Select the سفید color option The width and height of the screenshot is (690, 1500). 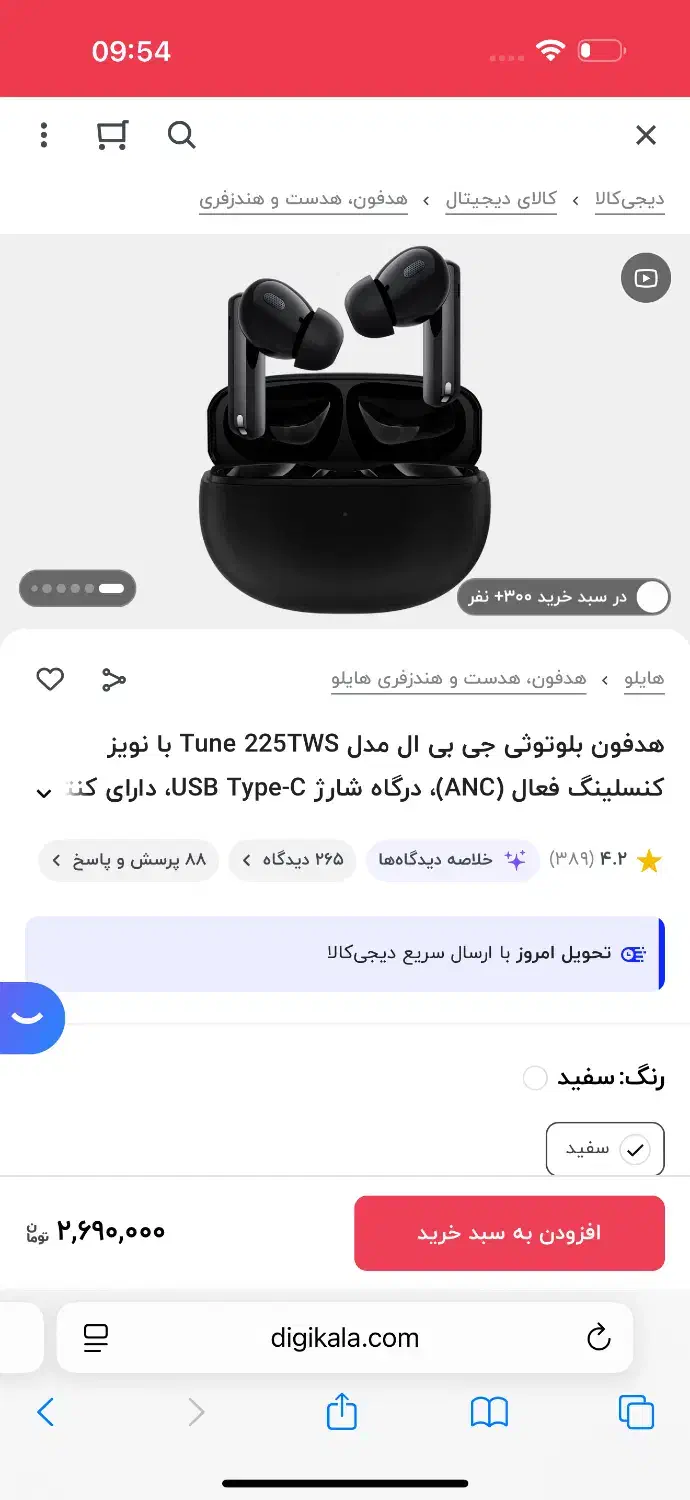coord(605,1149)
